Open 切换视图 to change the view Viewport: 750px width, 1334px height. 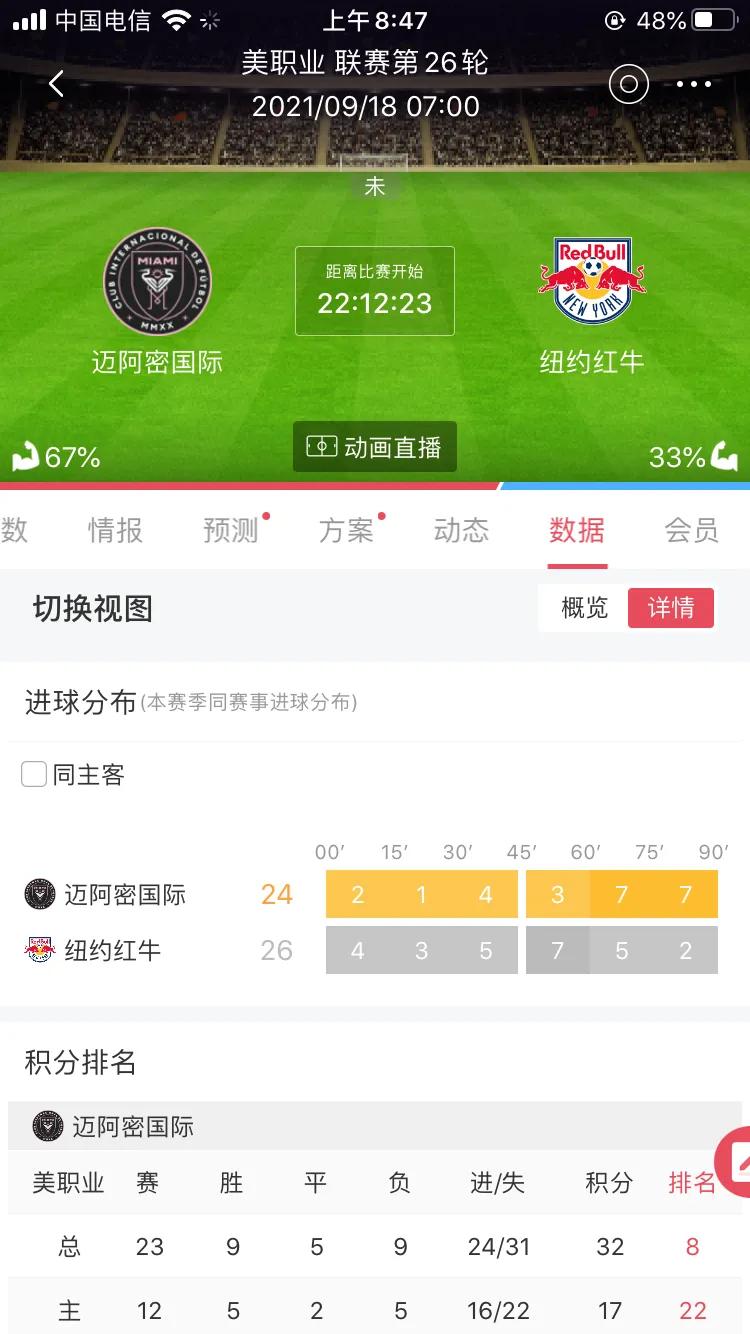(x=88, y=610)
